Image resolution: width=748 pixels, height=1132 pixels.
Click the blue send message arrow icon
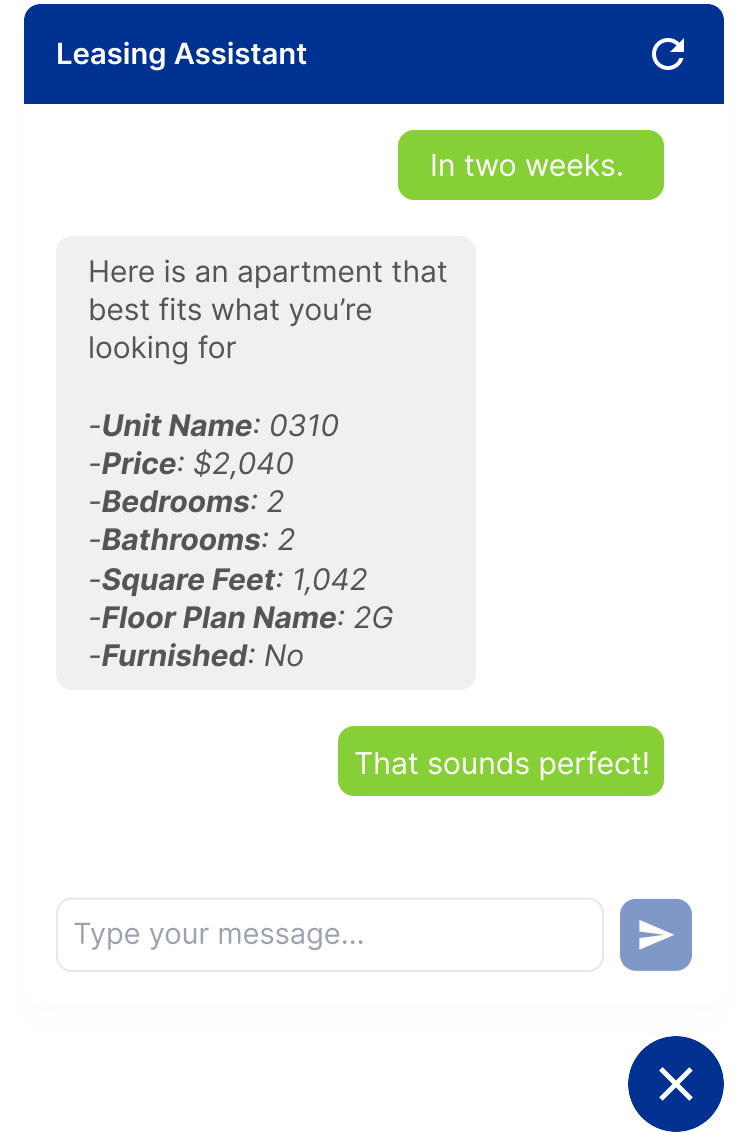coord(655,934)
